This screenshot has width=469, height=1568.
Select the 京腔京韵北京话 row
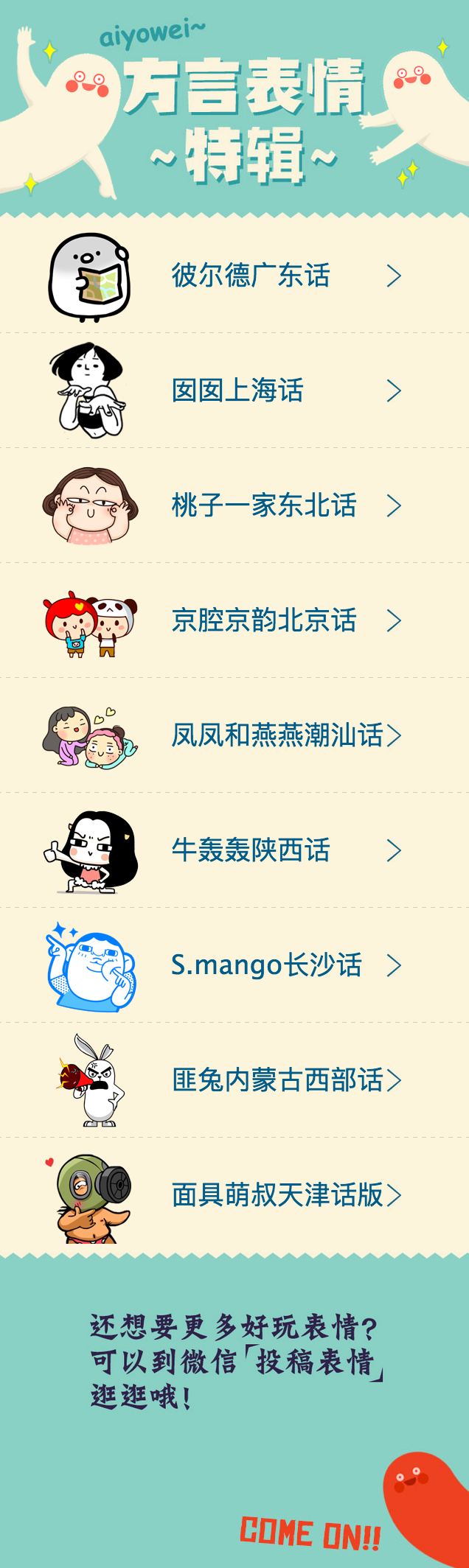tap(263, 620)
